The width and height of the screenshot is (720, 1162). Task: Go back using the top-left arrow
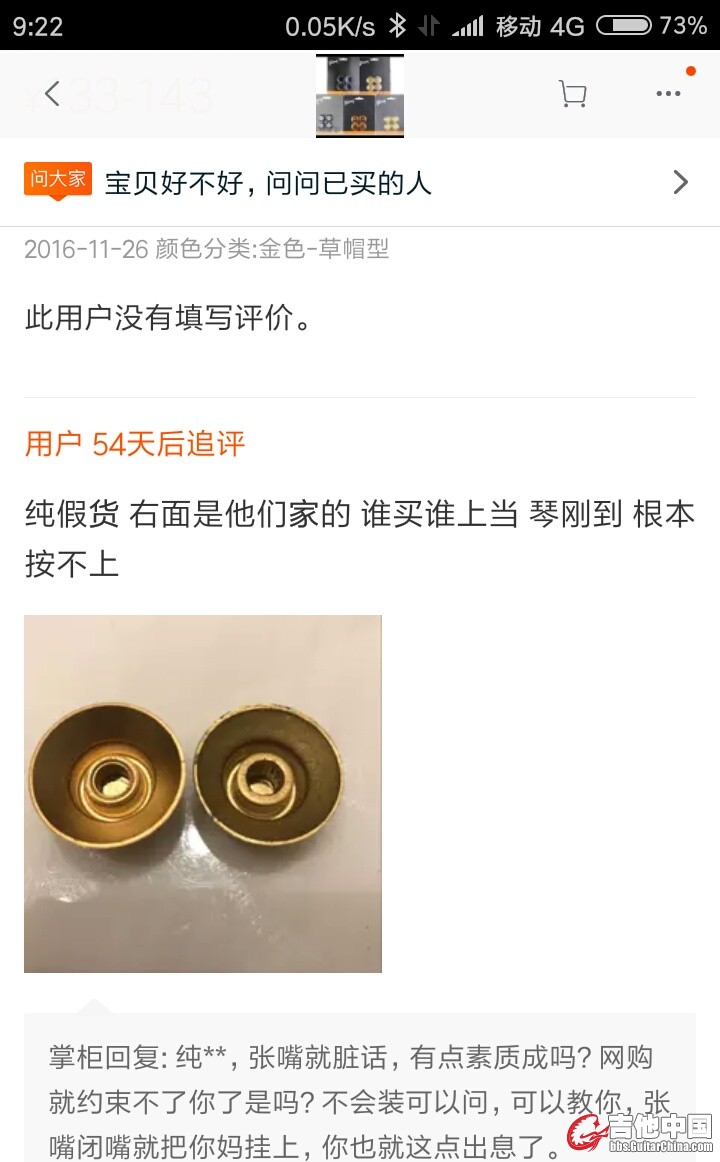[52, 94]
